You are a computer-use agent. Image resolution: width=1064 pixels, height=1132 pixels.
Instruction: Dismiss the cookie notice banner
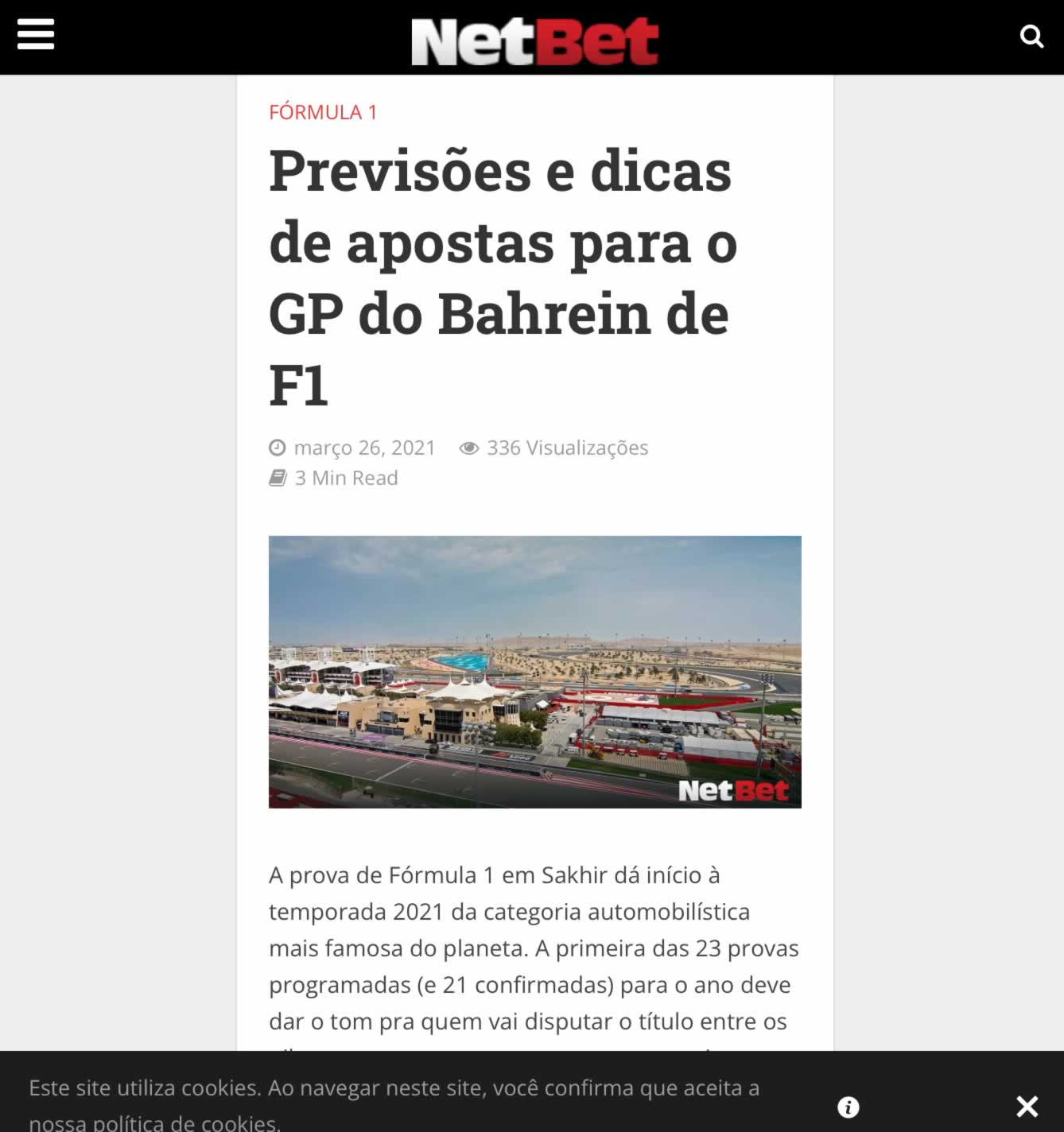coord(1027,1106)
